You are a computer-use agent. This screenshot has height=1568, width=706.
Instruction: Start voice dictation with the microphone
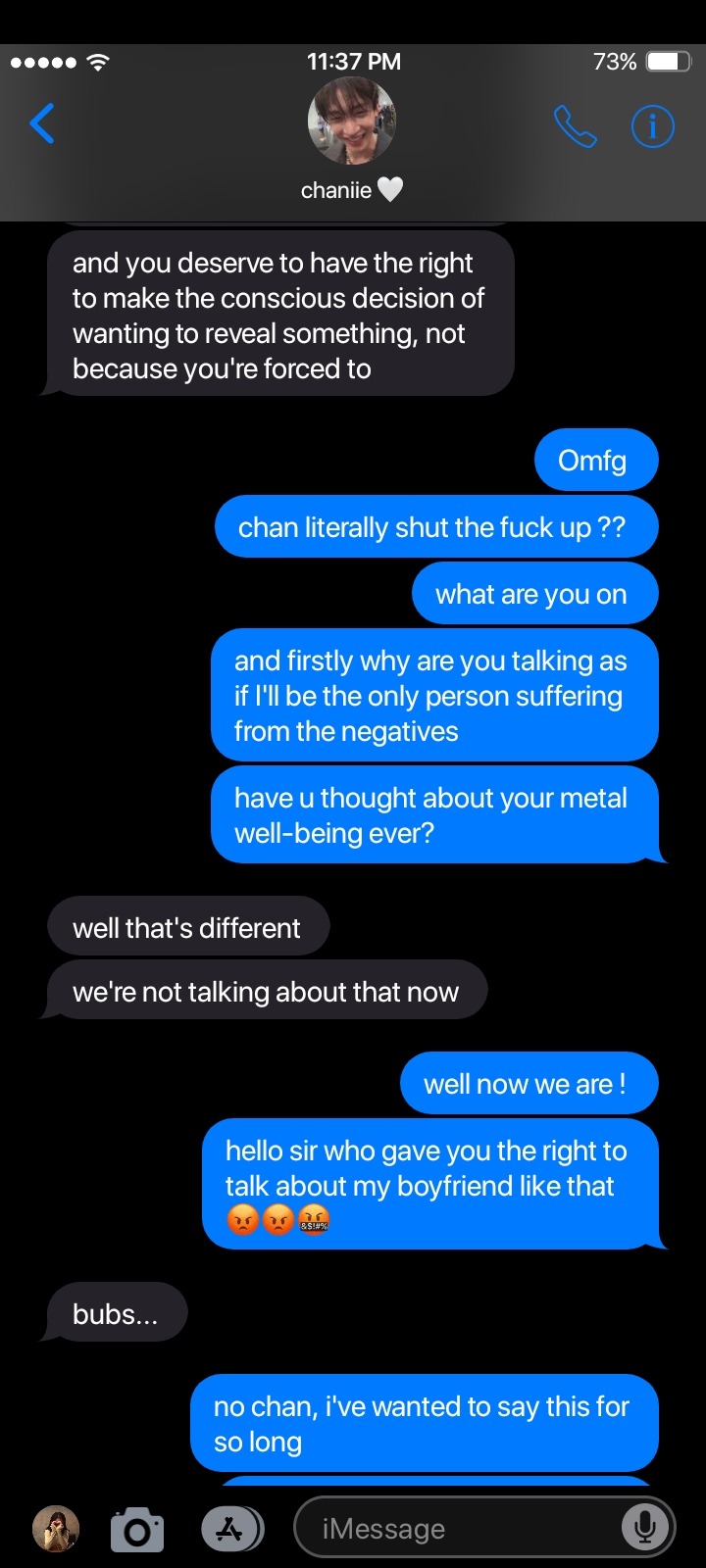[x=645, y=1527]
